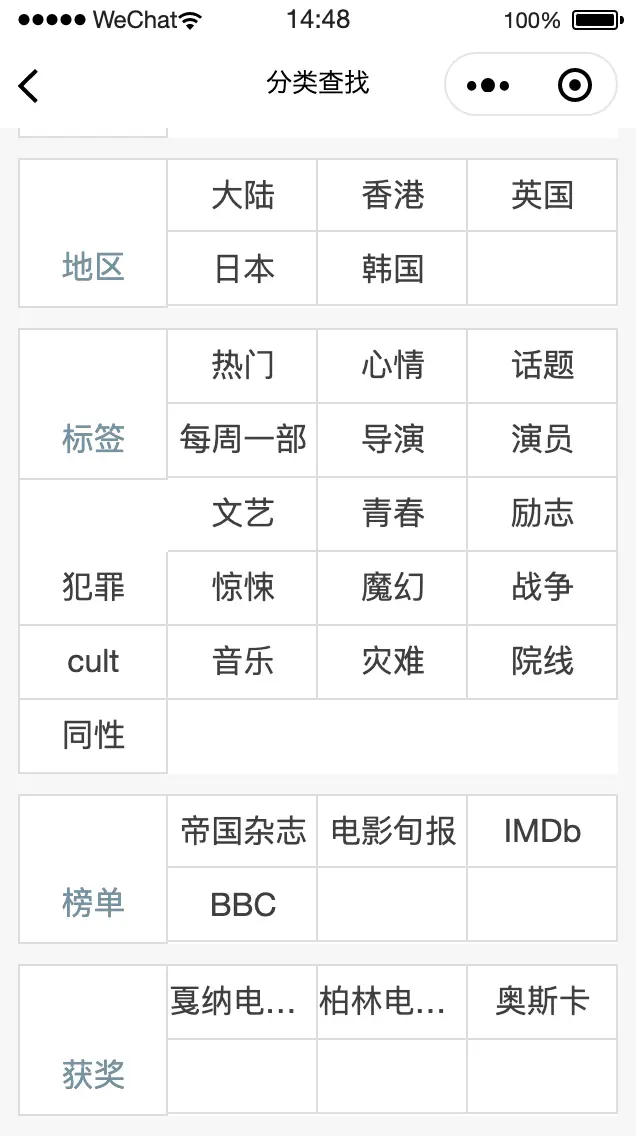Image resolution: width=636 pixels, height=1136 pixels.
Task: Select the 同性 tag
Action: pos(93,735)
